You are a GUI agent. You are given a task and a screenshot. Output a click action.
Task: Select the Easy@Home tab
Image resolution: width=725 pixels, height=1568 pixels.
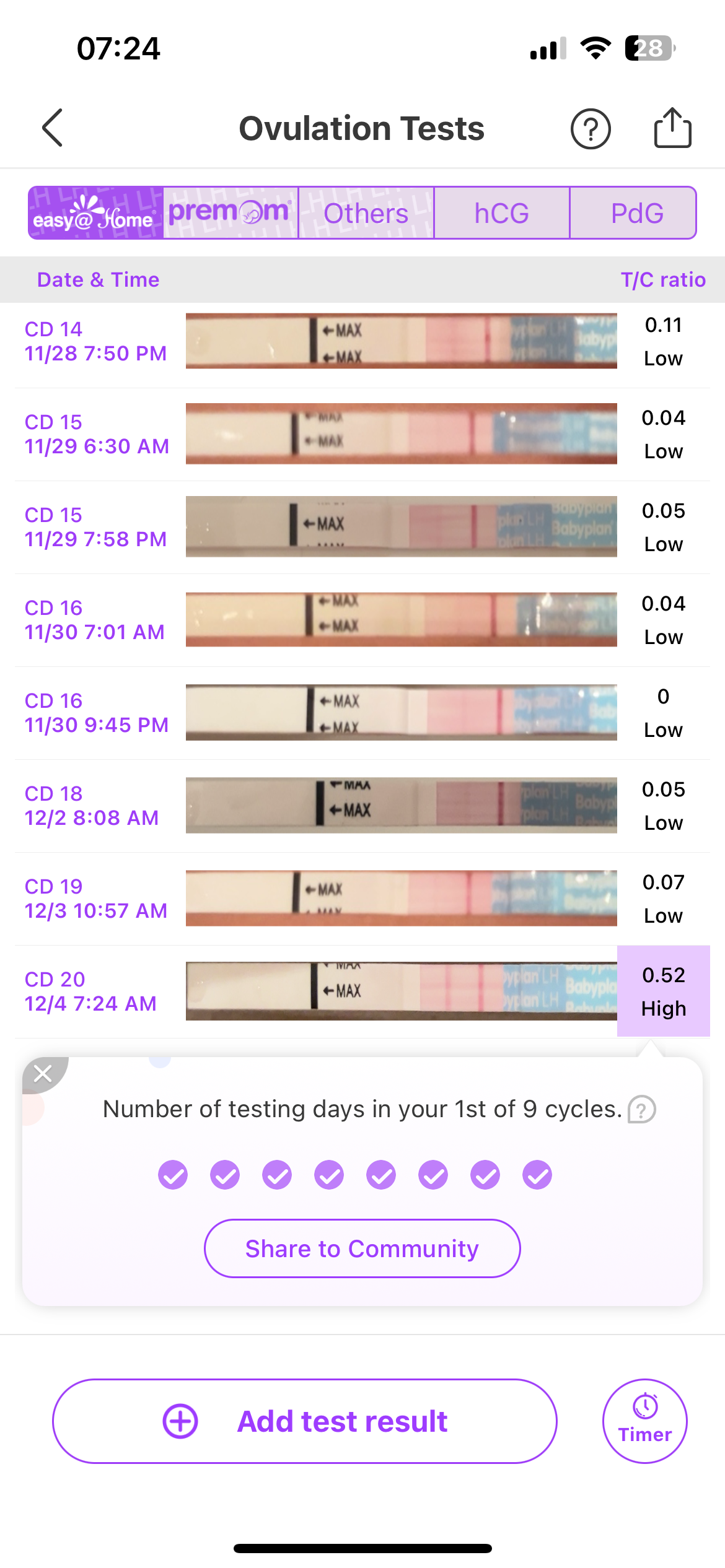[95, 213]
